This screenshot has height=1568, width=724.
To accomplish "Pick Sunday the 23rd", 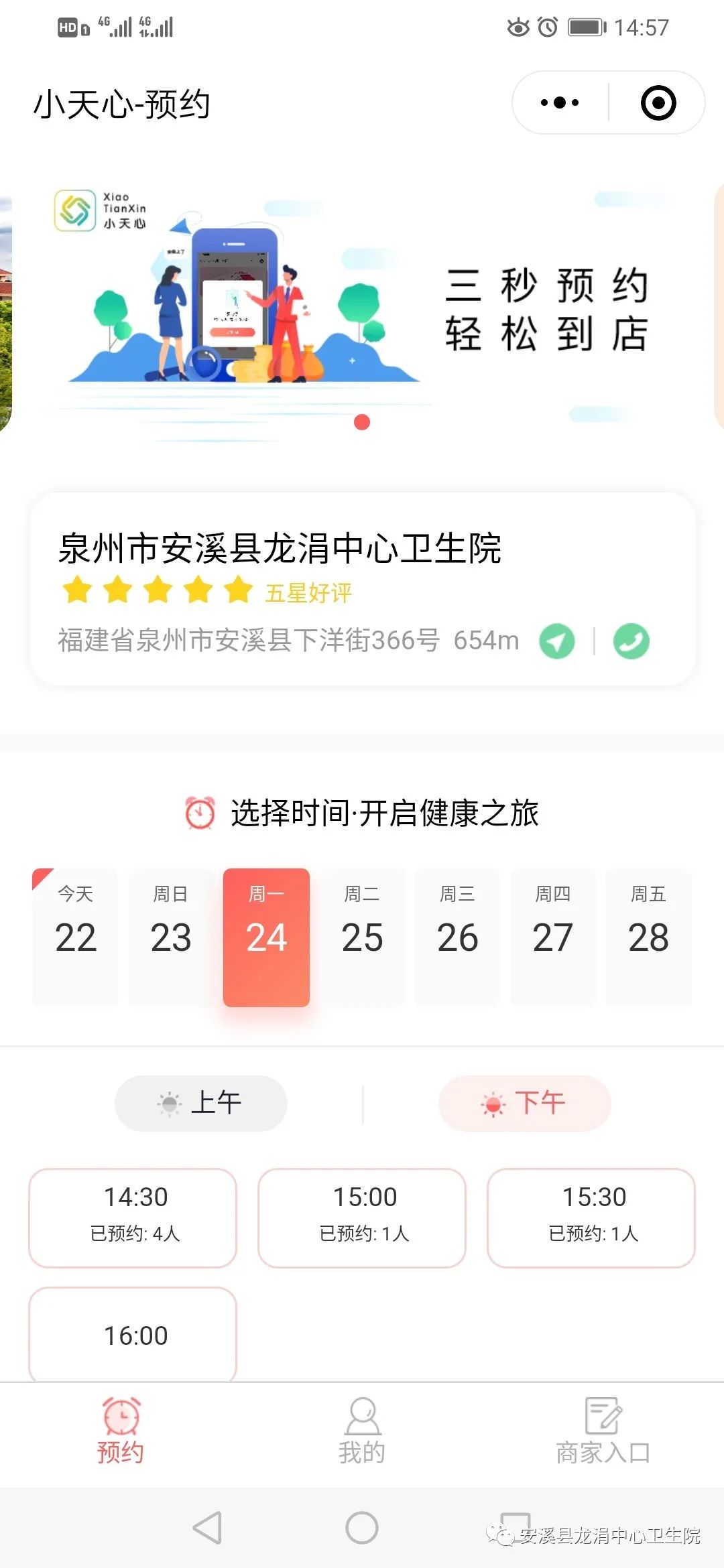I will (170, 937).
